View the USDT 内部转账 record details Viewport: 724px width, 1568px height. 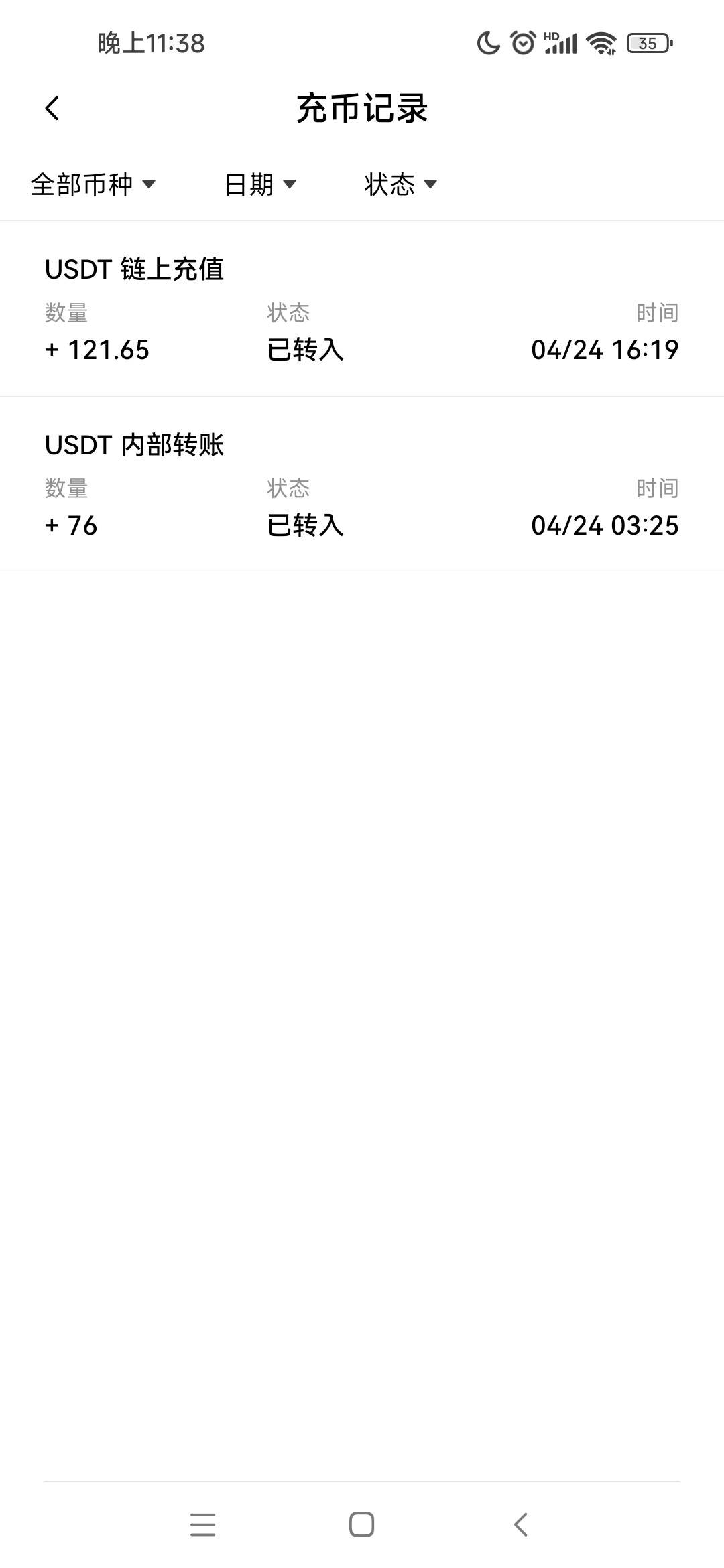pyautogui.click(x=362, y=485)
